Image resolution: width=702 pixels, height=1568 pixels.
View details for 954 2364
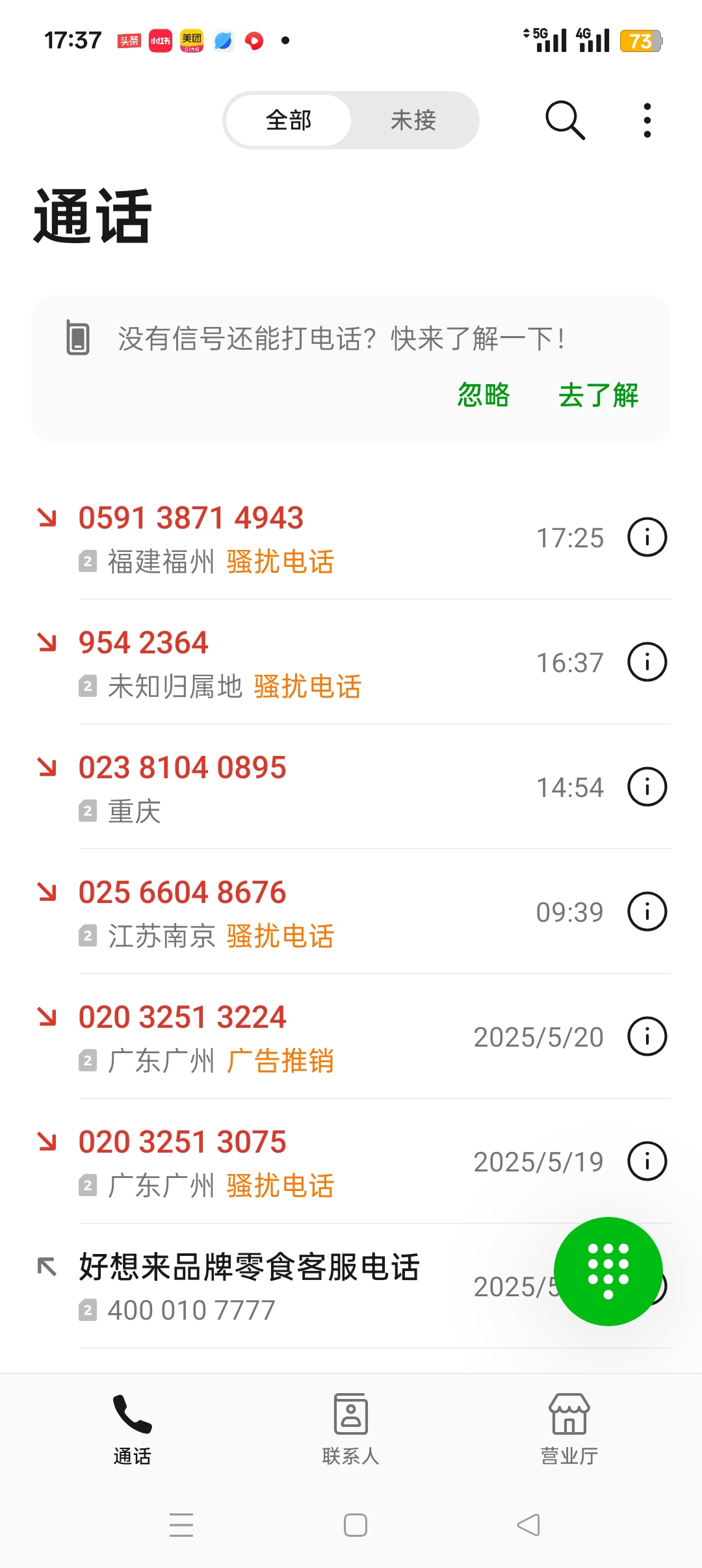coord(647,662)
